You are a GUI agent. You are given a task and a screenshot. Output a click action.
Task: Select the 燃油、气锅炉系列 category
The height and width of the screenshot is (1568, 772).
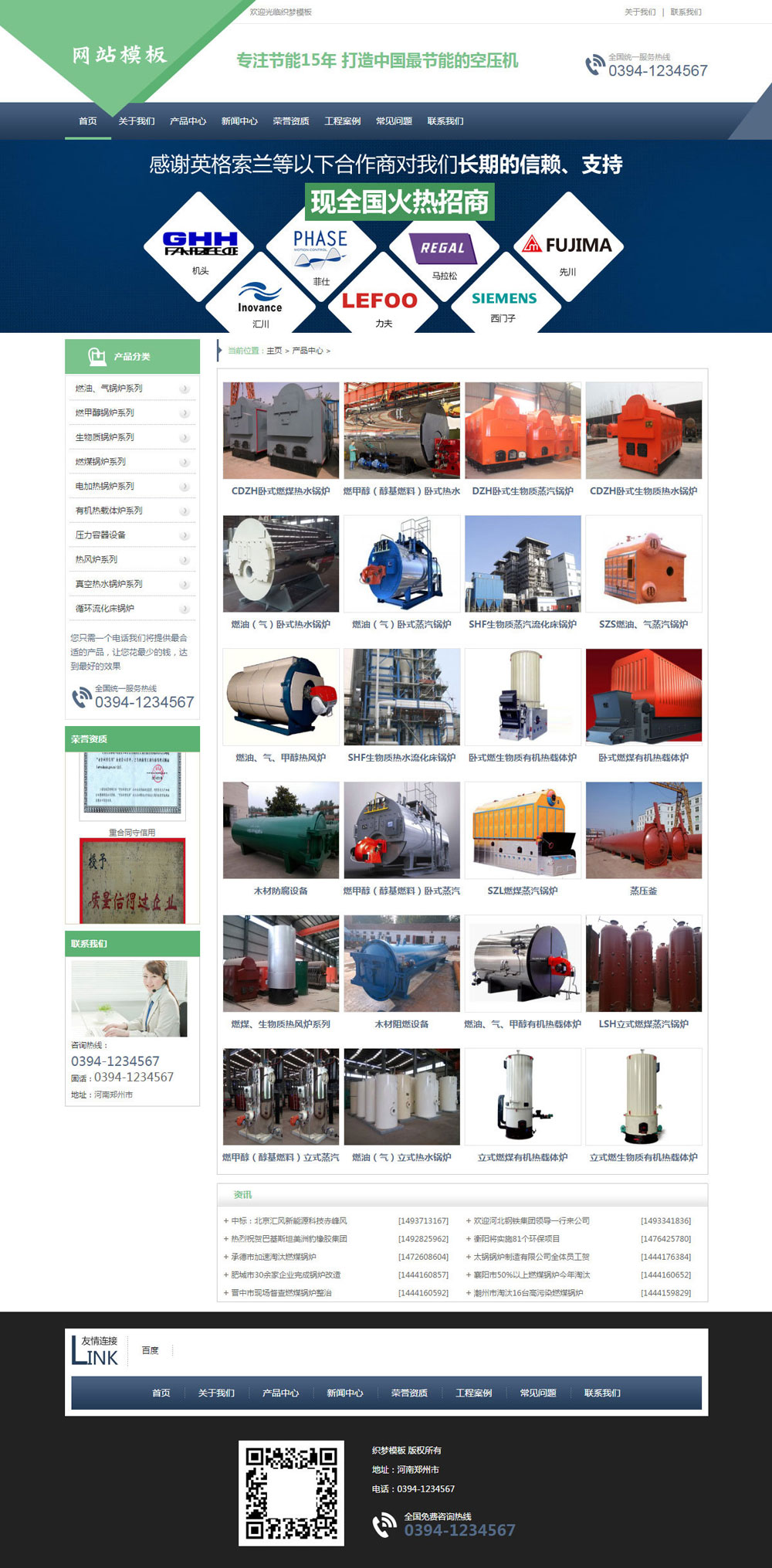coord(109,389)
